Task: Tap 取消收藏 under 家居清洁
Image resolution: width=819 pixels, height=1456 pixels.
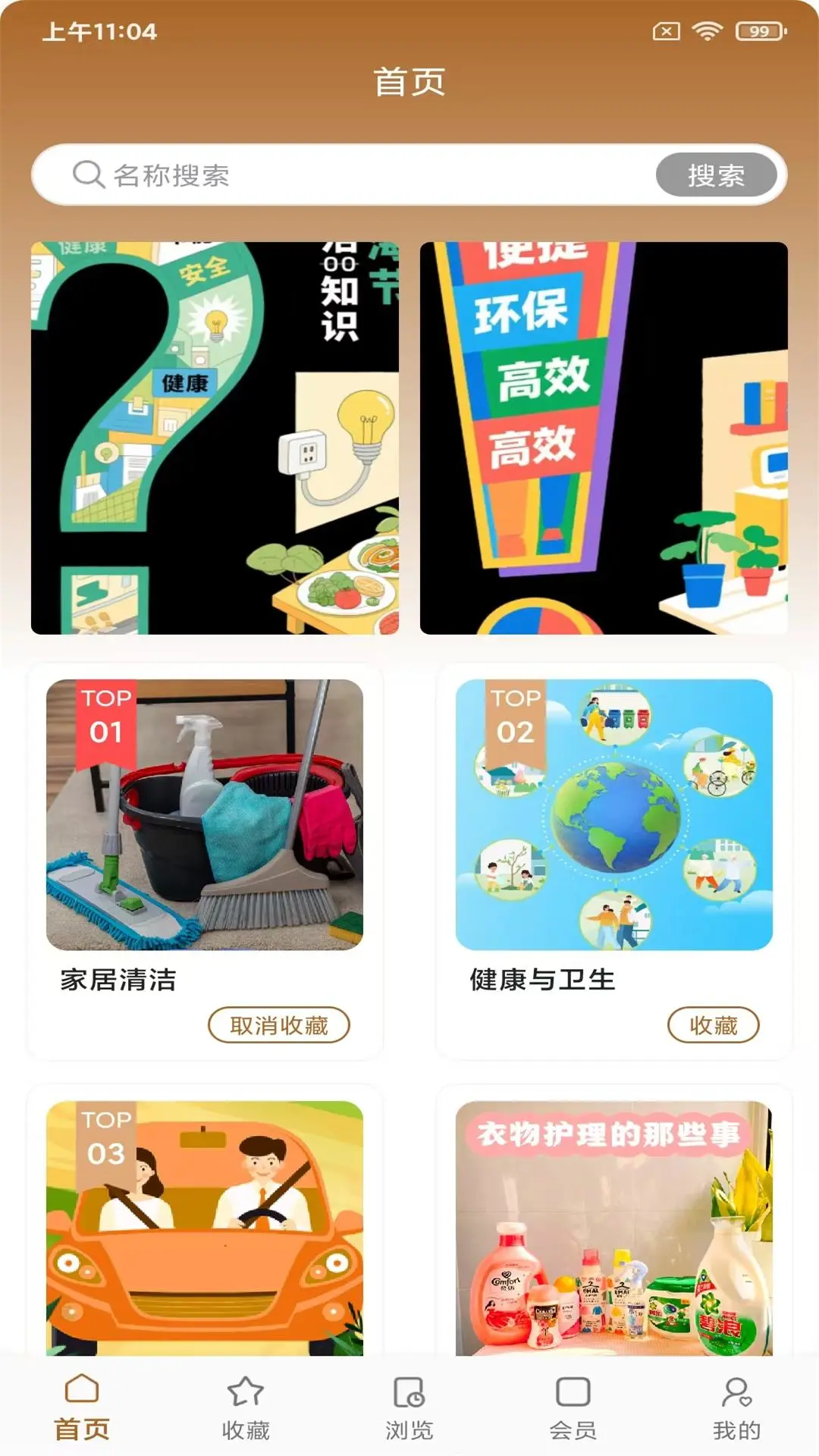Action: click(x=278, y=1025)
